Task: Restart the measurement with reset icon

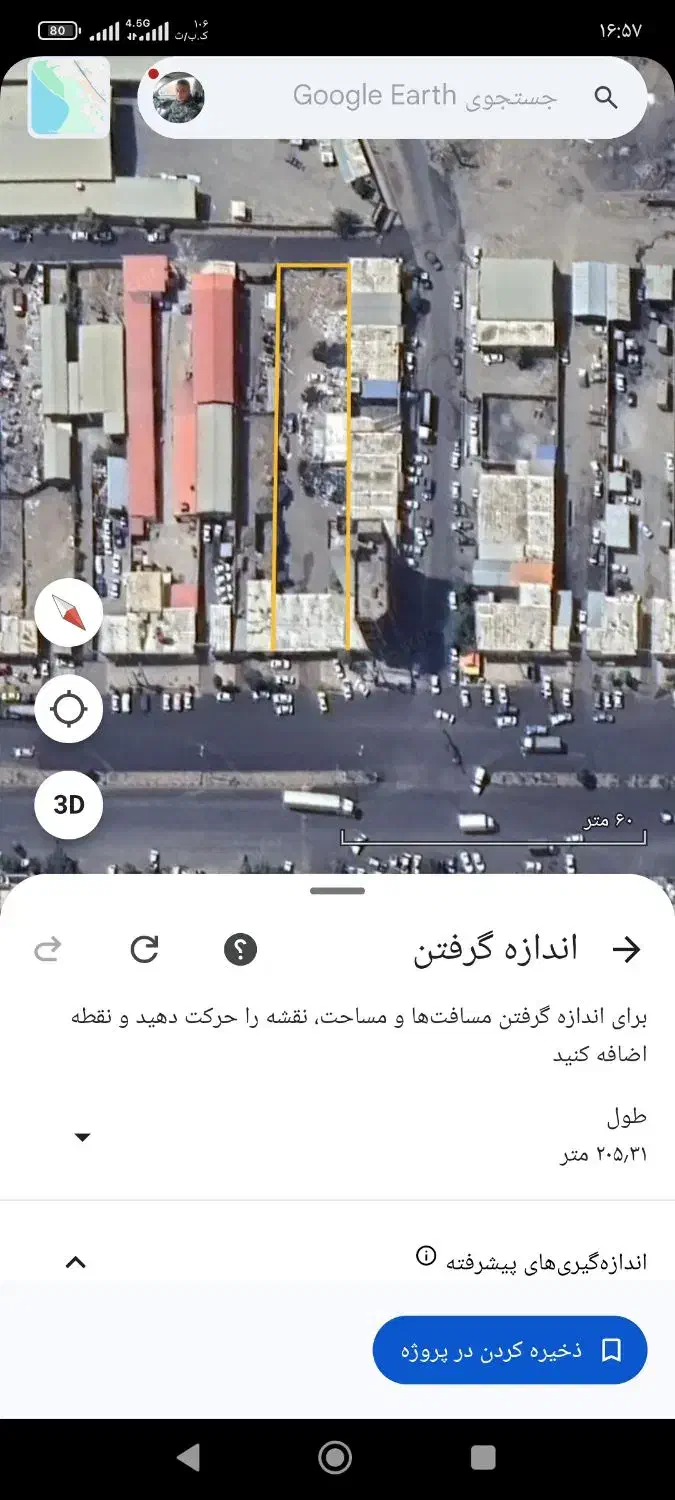Action: tap(145, 949)
